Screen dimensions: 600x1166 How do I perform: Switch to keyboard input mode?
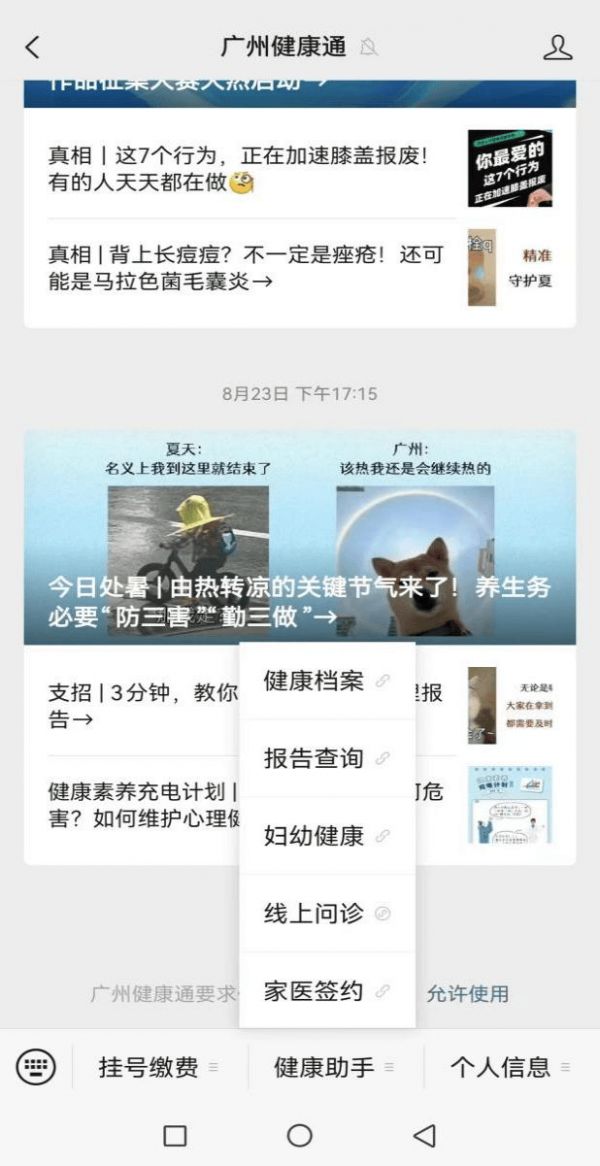click(x=36, y=1067)
